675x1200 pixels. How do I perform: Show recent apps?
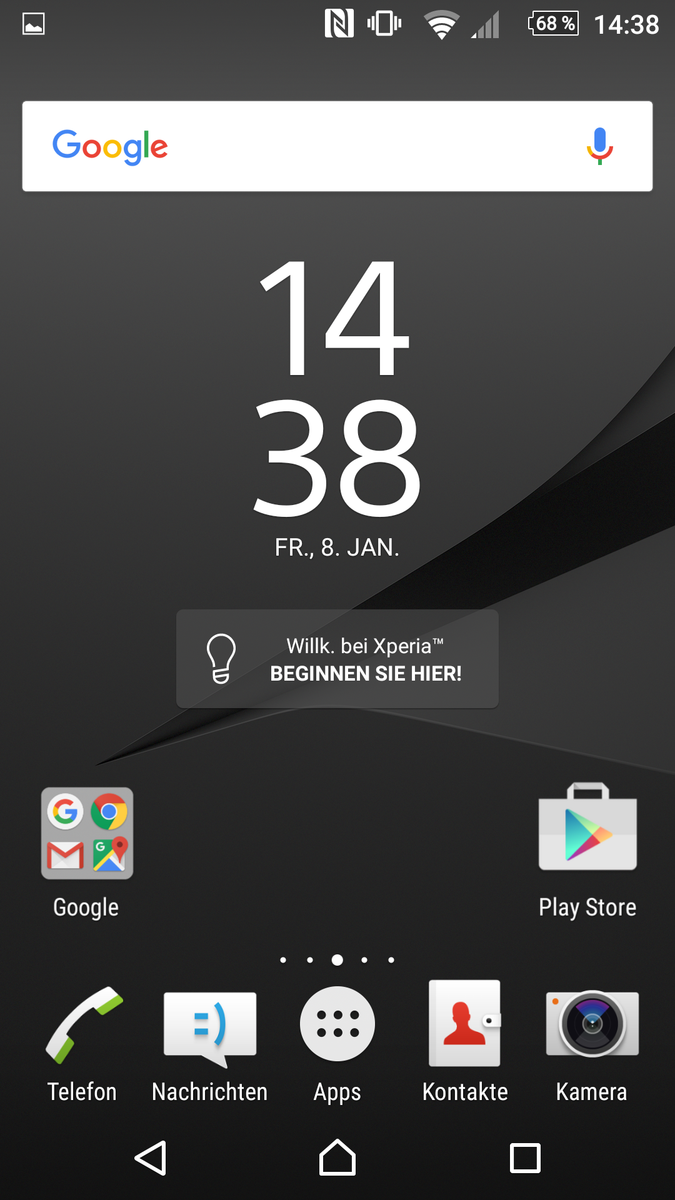point(525,1158)
